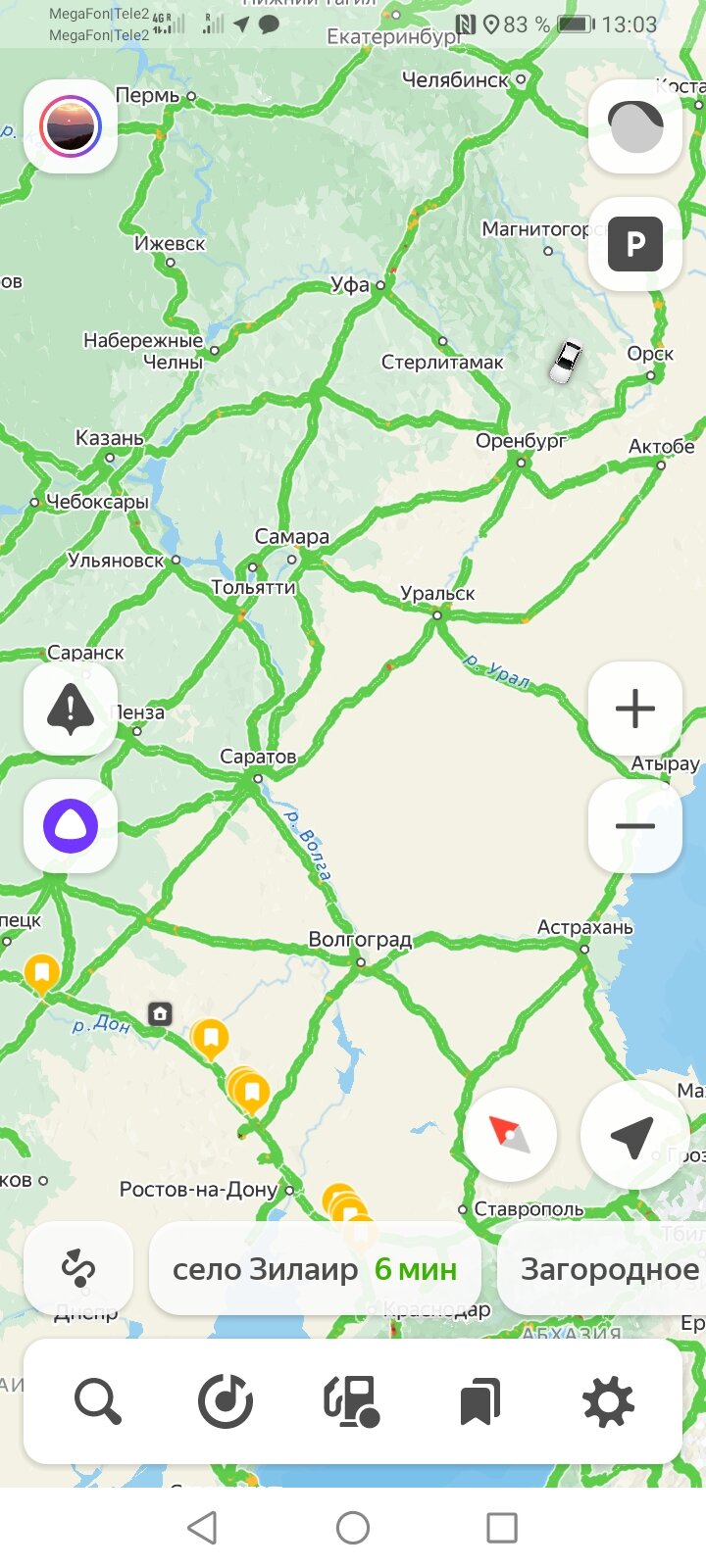Open the settings gear

[608, 1402]
